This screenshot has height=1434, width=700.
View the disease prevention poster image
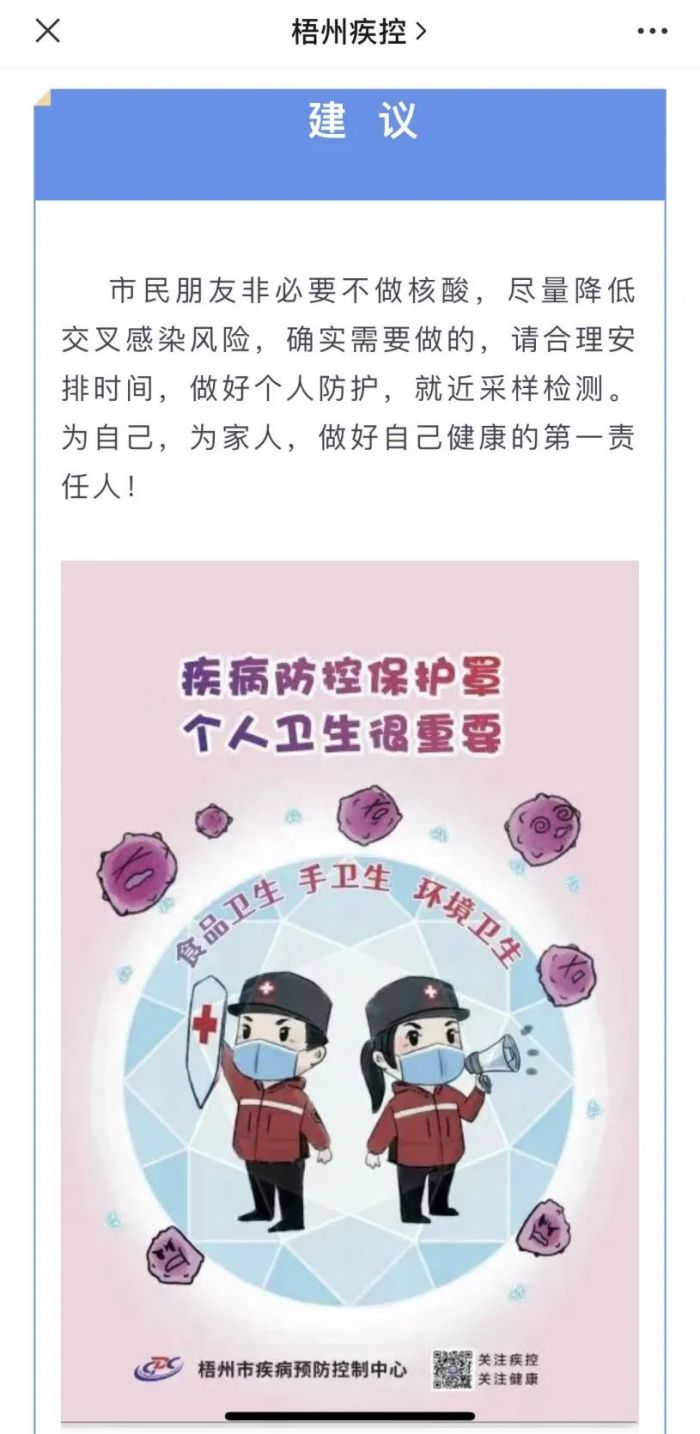pos(349,990)
